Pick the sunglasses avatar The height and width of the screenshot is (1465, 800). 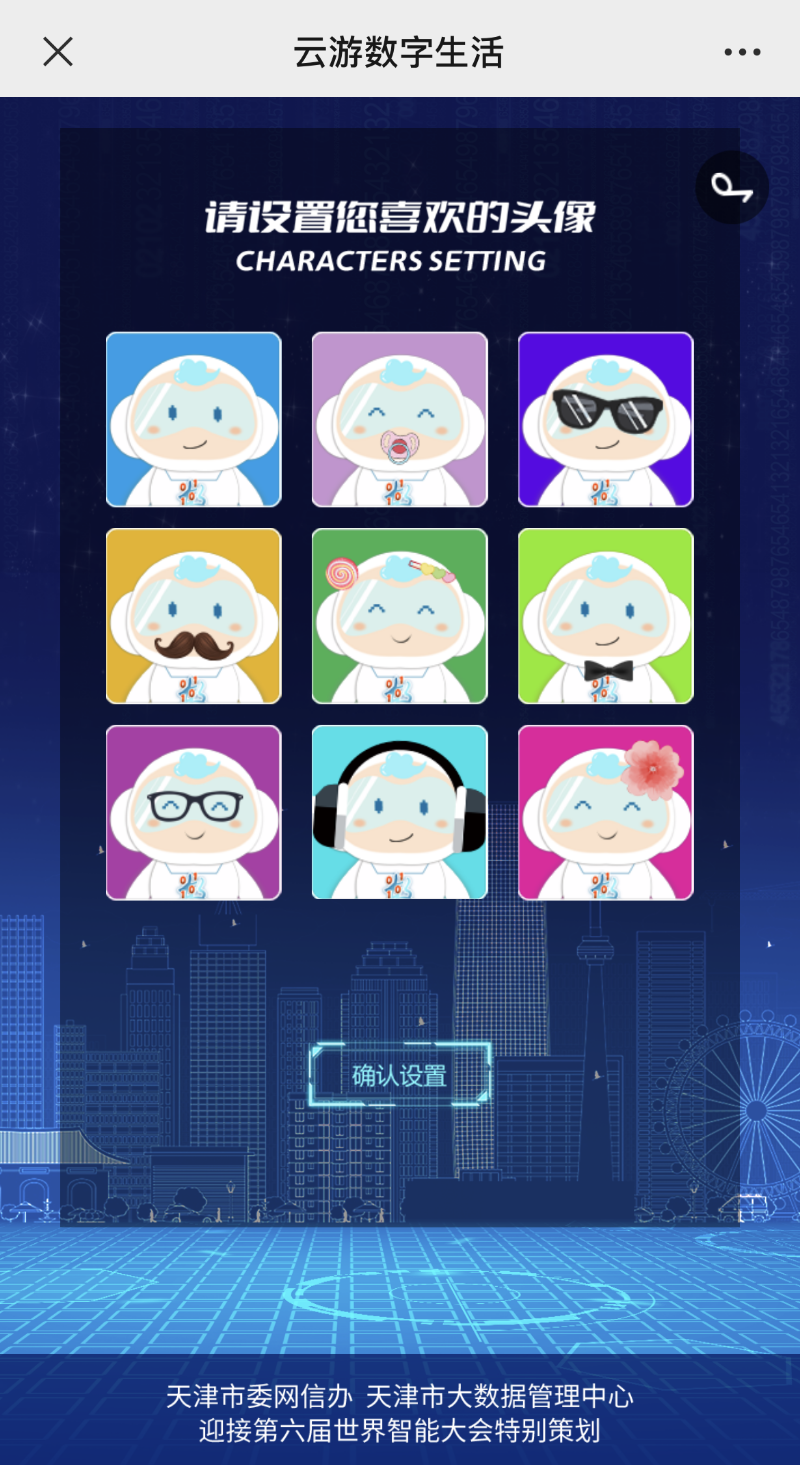(606, 420)
